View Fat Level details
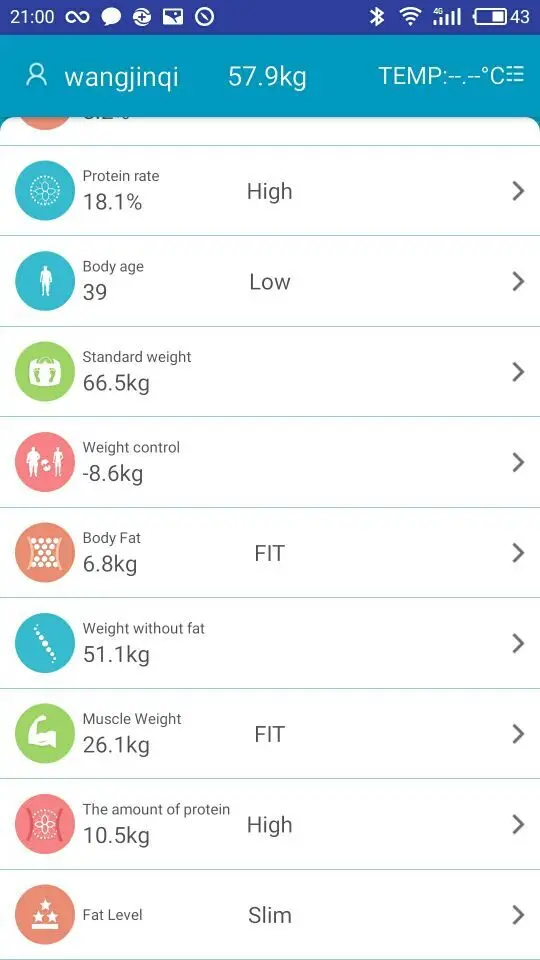 (x=270, y=915)
